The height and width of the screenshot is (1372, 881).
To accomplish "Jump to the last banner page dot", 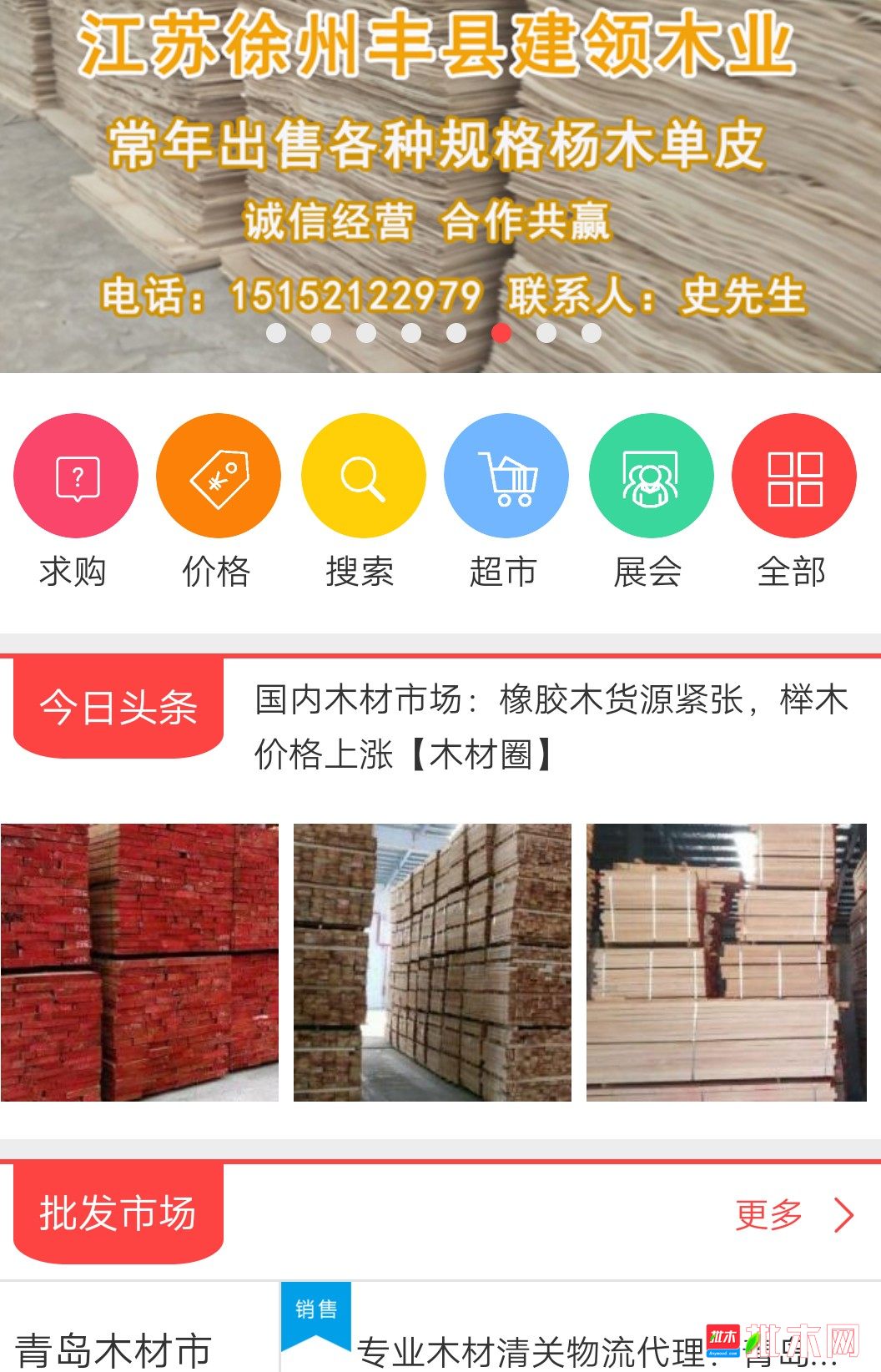I will click(x=592, y=333).
